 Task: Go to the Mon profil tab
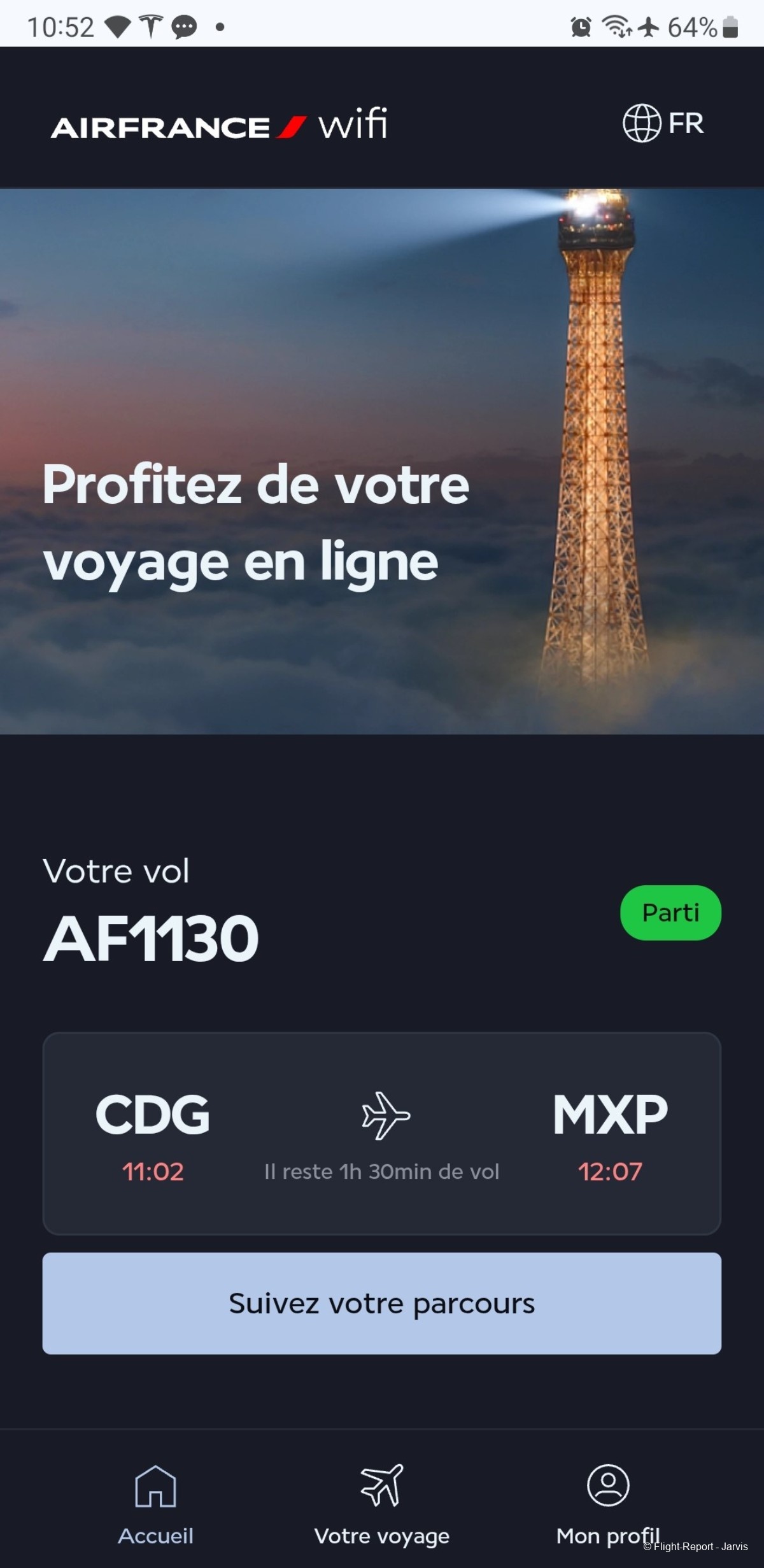[608, 1504]
